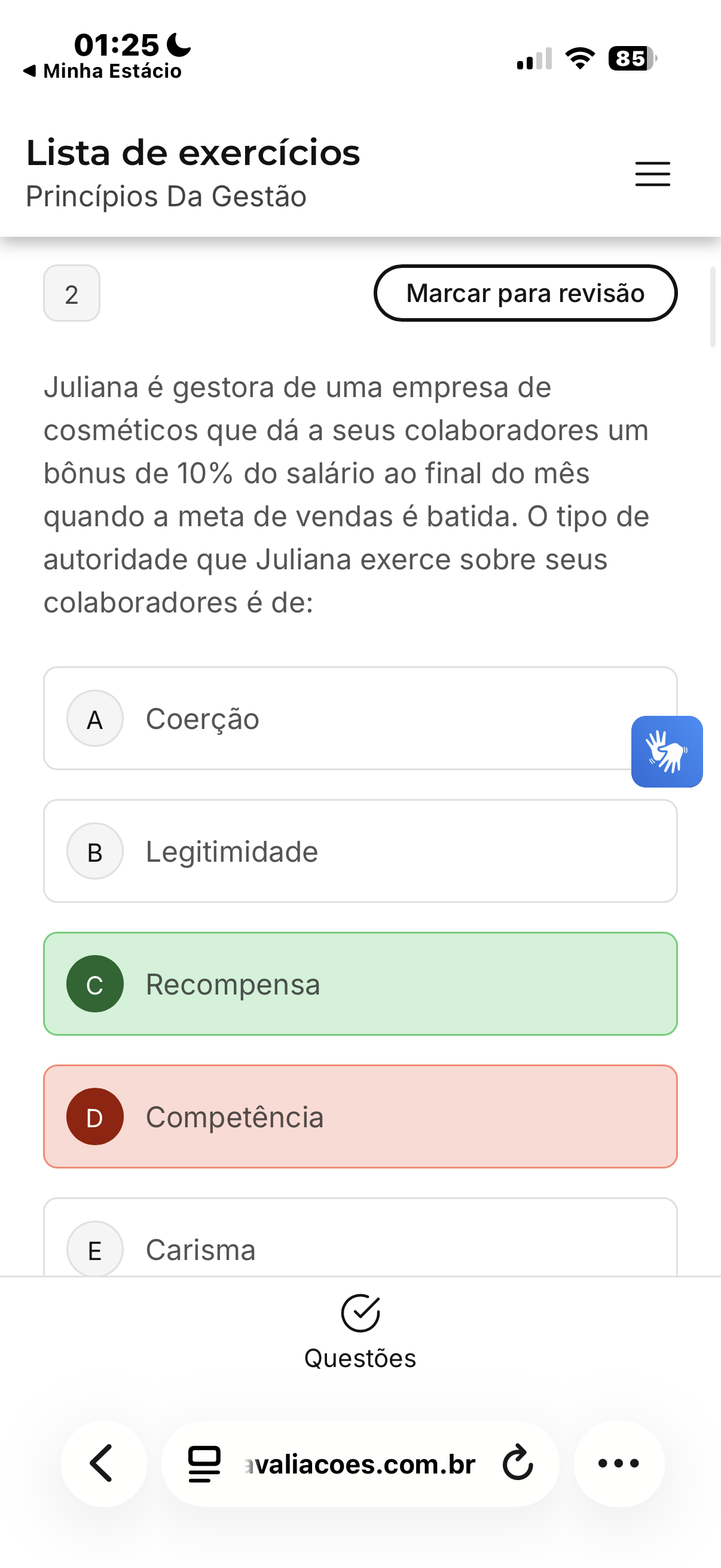Pick option D Competência
This screenshot has width=721, height=1568.
click(x=359, y=1117)
